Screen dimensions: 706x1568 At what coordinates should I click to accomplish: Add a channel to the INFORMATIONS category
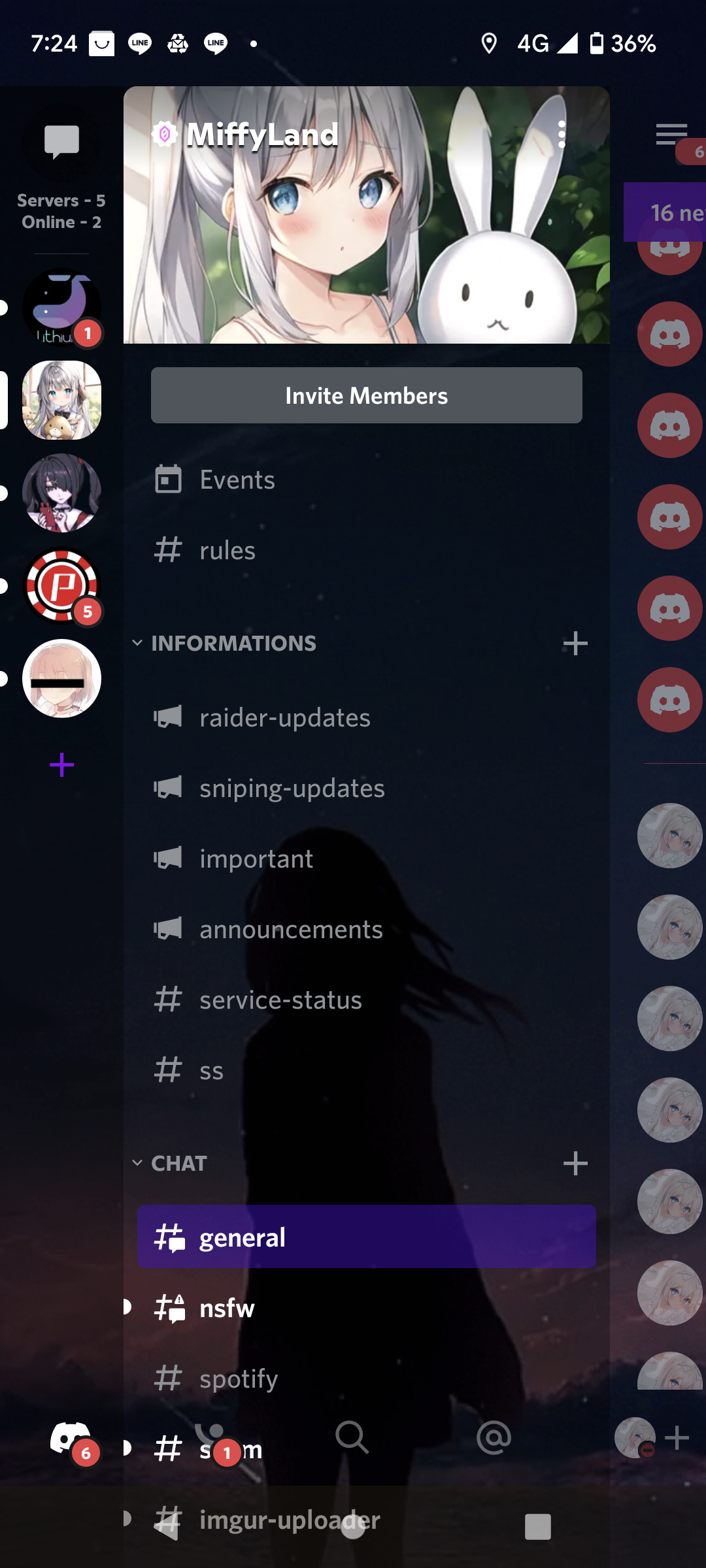pyautogui.click(x=575, y=644)
